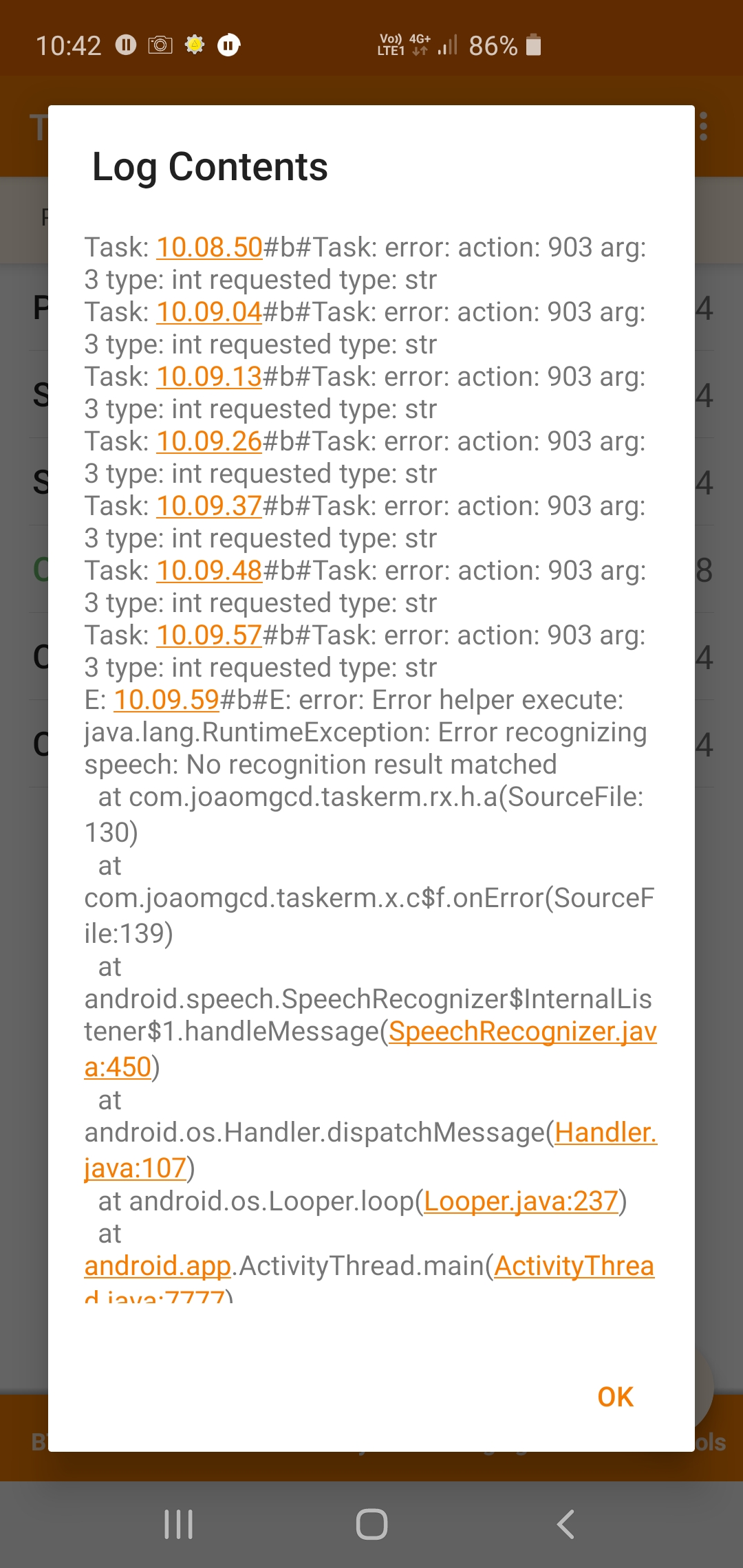Follow the 10.09.57 timestamp link
743x1568 pixels.
(209, 635)
